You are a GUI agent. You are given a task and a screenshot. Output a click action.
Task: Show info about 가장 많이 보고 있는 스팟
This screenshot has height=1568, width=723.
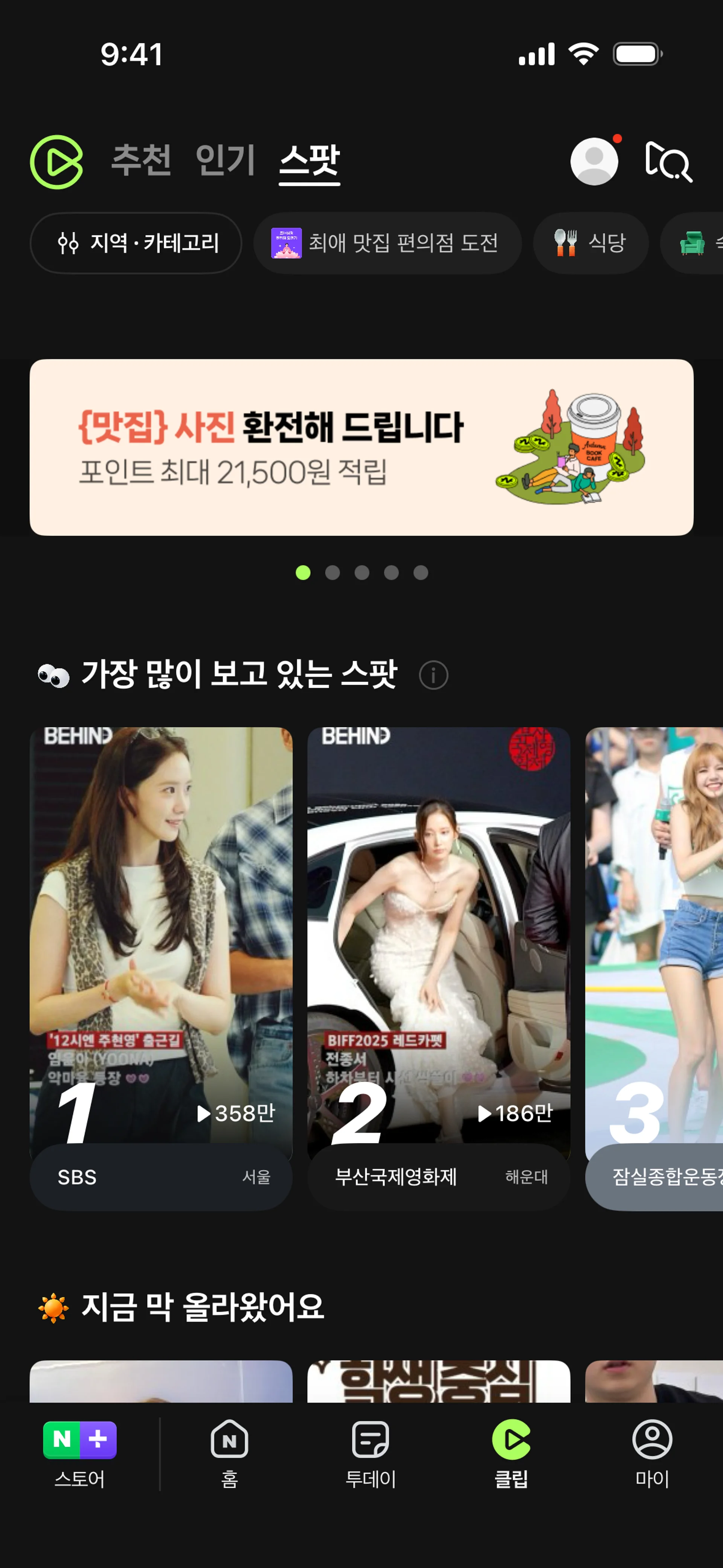(x=433, y=675)
